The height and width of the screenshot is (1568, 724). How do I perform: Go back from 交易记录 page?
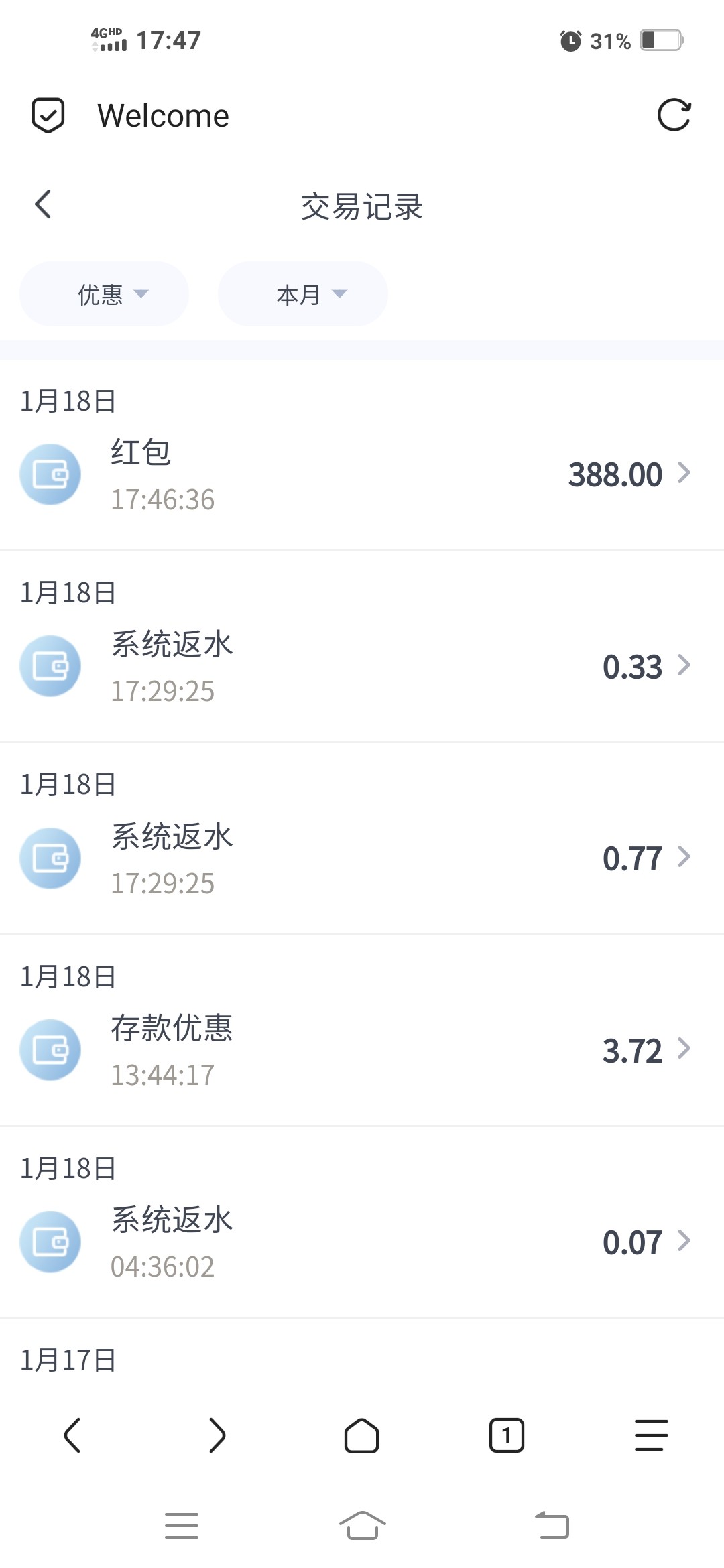pyautogui.click(x=43, y=204)
